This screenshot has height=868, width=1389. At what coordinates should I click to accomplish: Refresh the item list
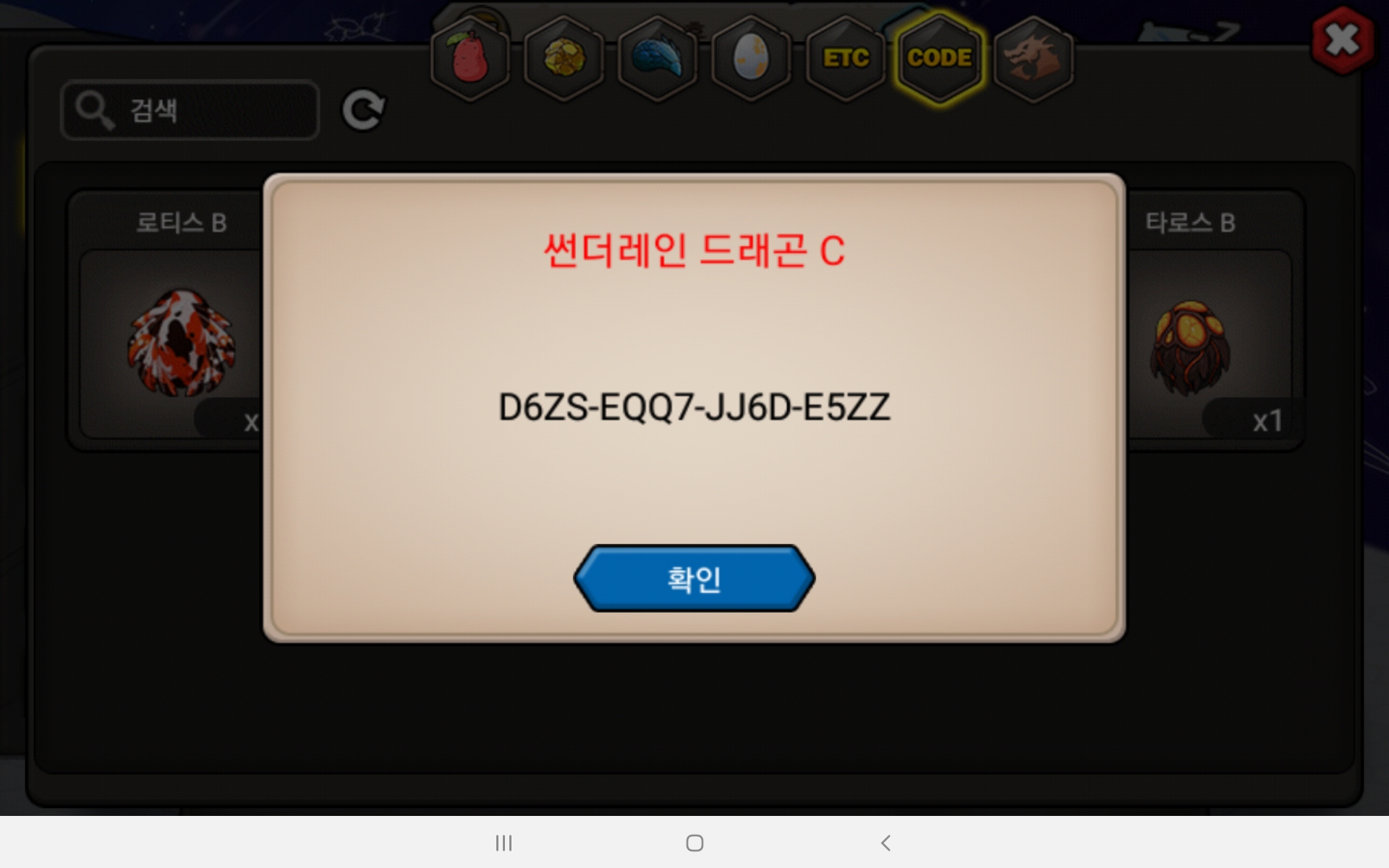pos(363,110)
